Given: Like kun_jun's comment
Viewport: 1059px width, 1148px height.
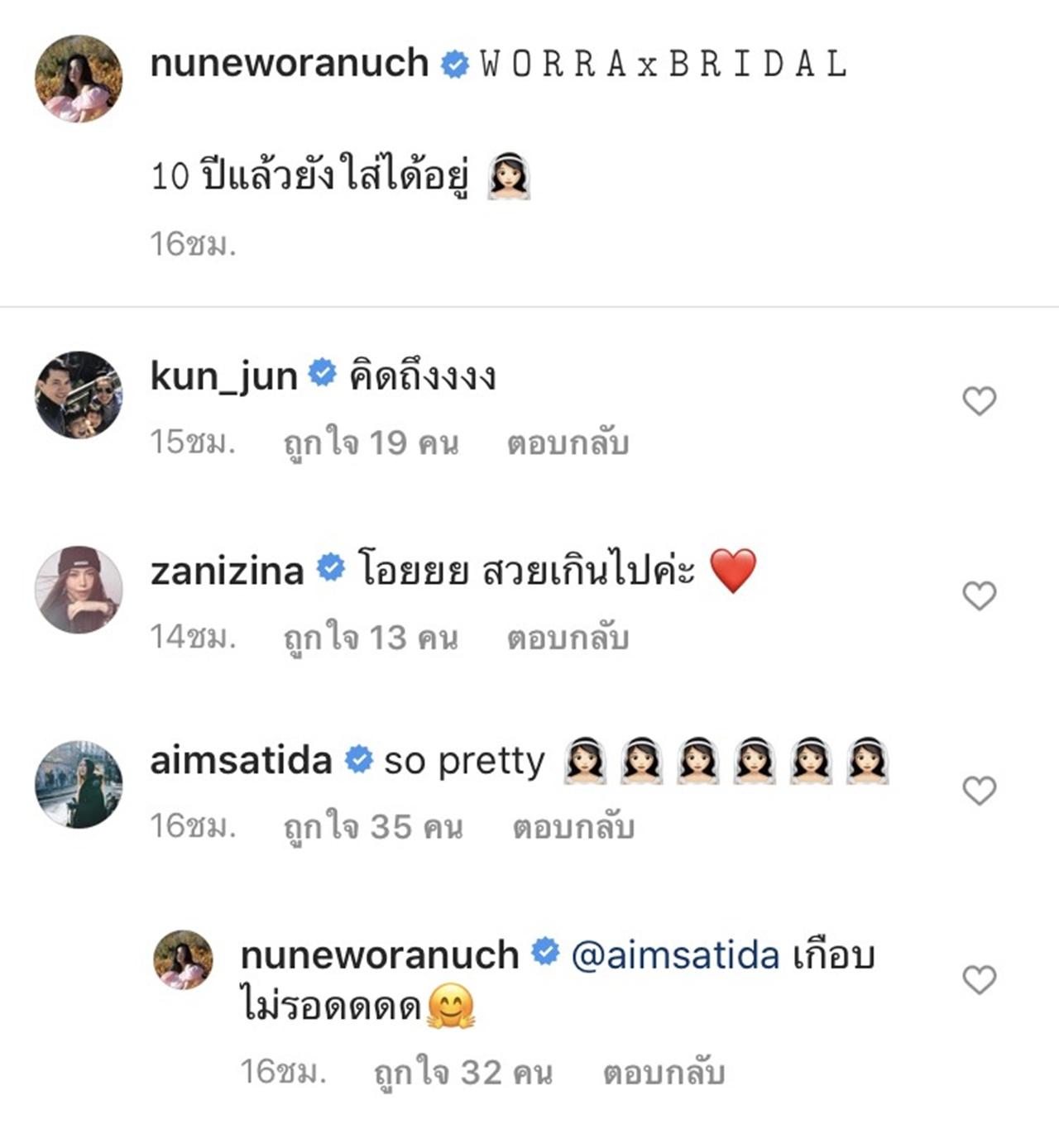Looking at the screenshot, I should pos(979,401).
